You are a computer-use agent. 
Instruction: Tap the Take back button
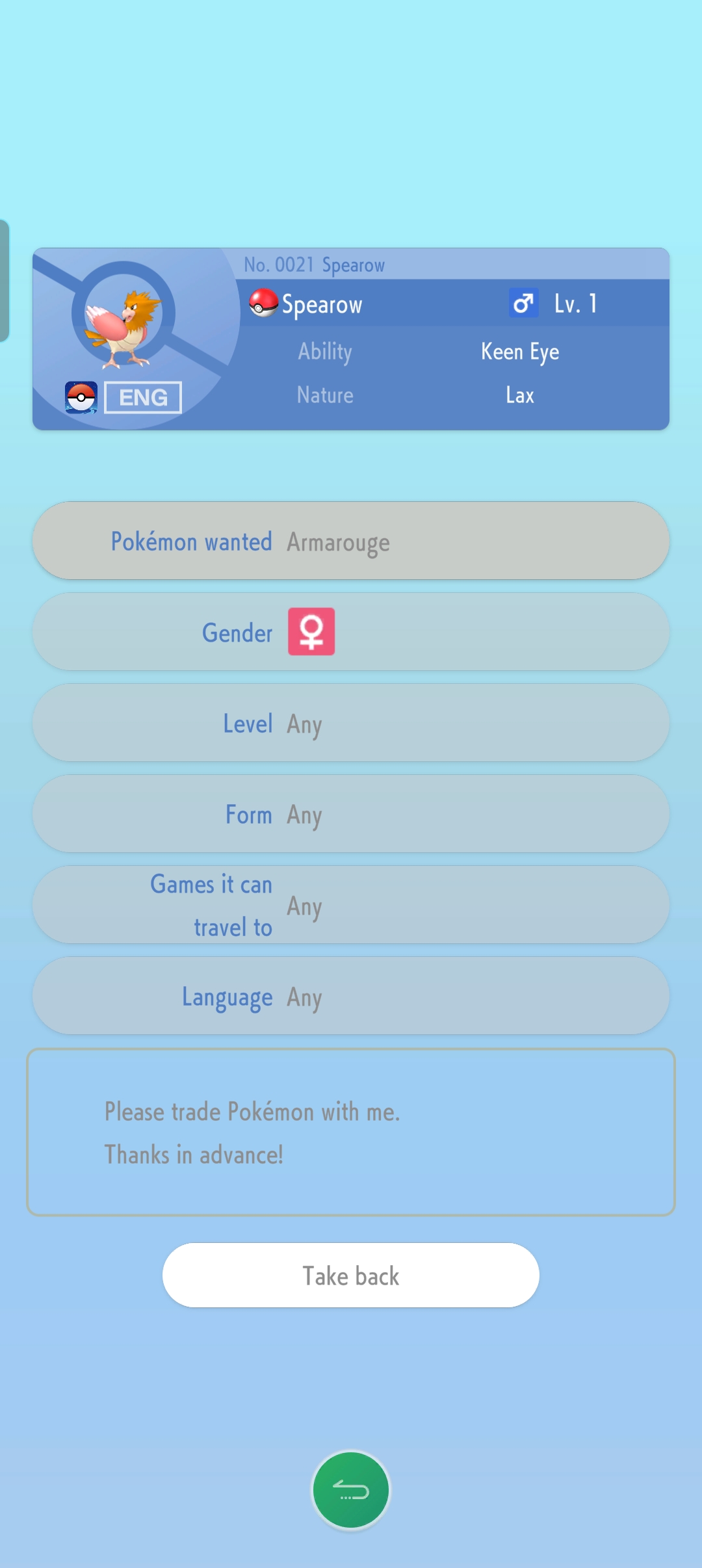point(351,1275)
